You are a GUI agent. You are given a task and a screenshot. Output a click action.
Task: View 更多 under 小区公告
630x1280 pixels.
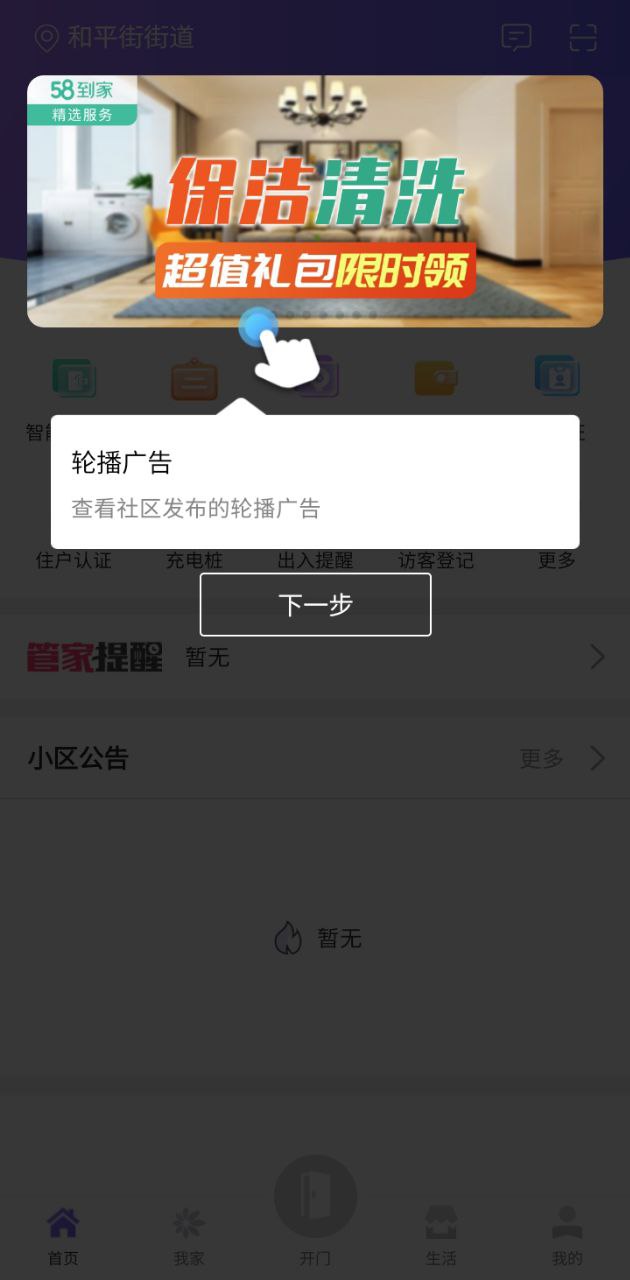click(x=561, y=758)
